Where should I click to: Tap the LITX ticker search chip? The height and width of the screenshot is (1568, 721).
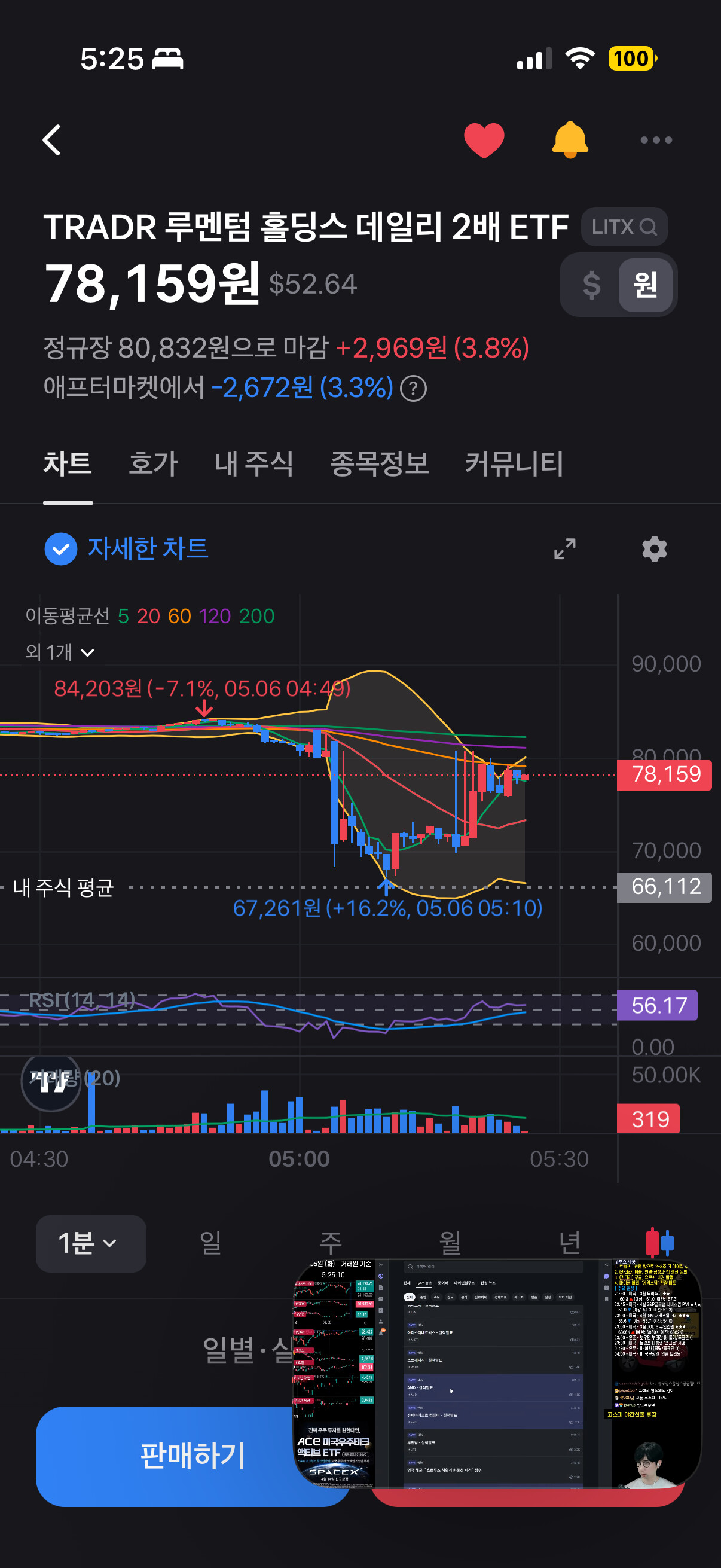[x=624, y=227]
